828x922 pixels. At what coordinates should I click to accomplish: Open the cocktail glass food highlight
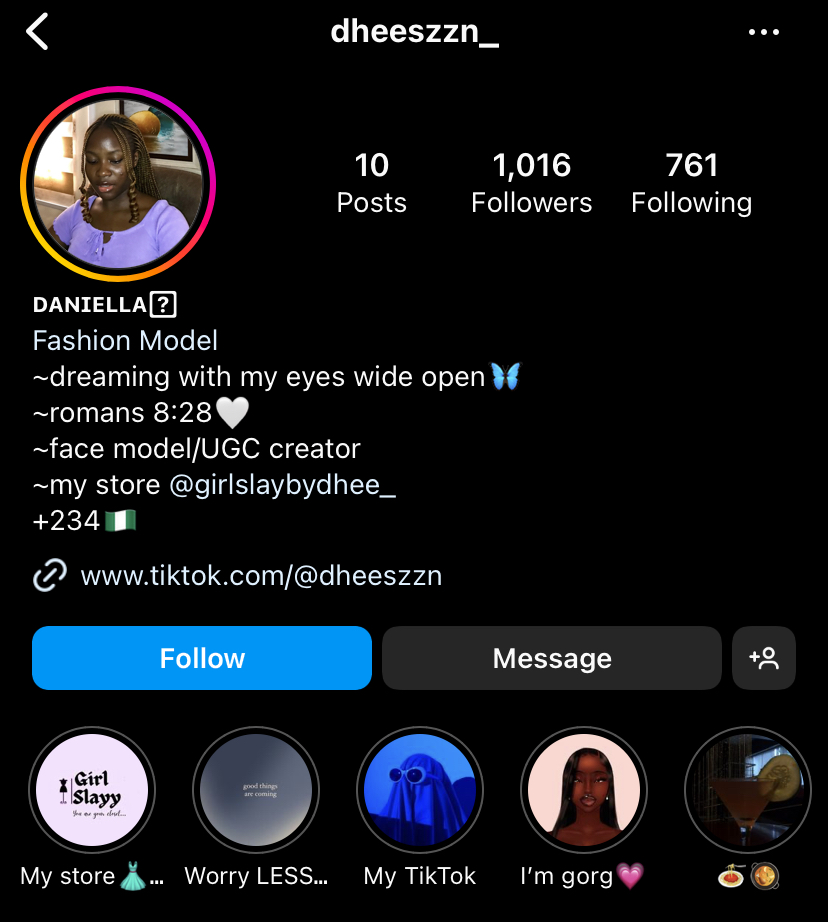[747, 790]
